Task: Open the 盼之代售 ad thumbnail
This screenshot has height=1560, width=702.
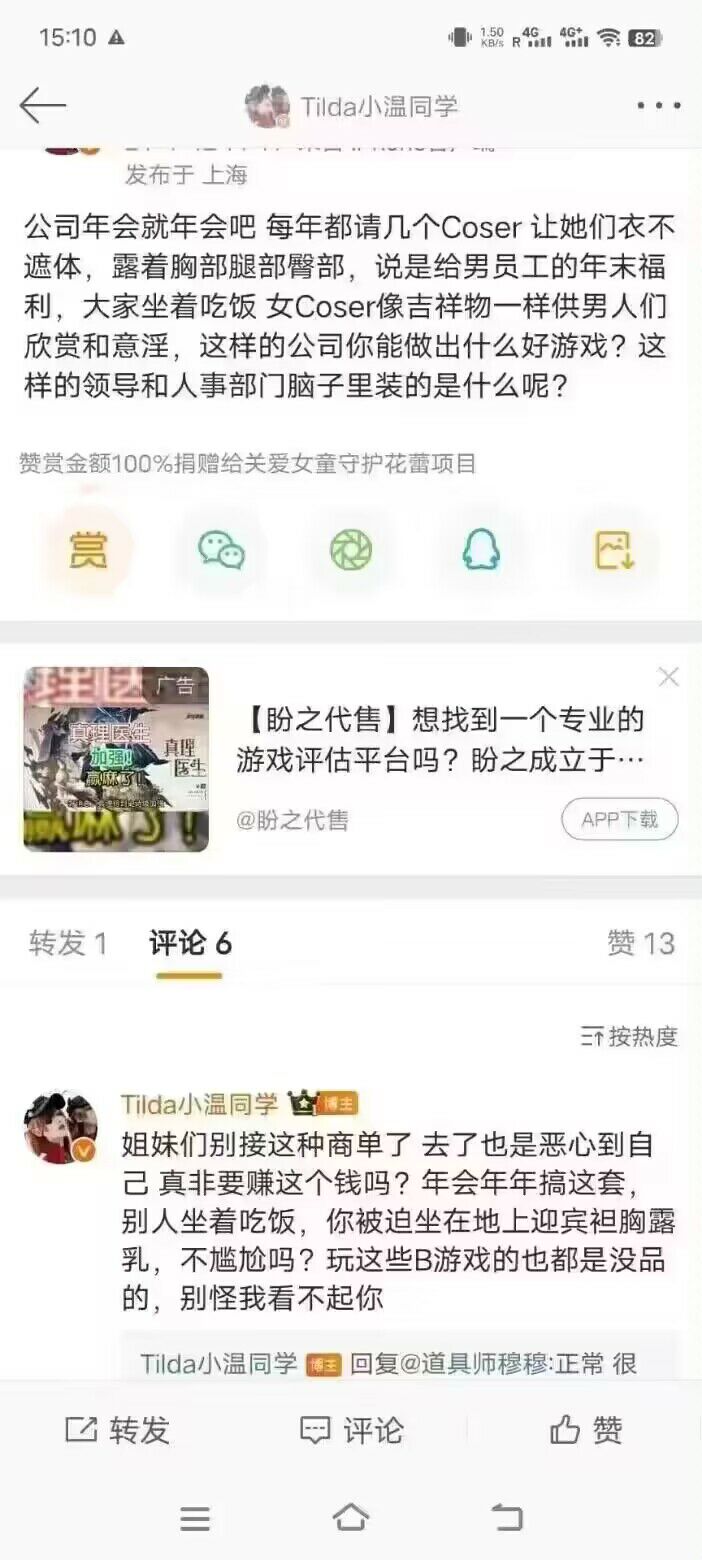Action: pos(116,759)
